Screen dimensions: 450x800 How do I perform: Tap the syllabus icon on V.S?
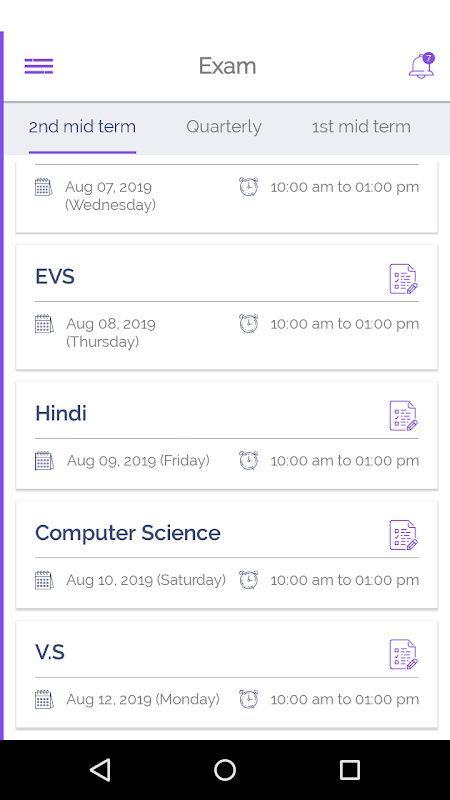point(404,654)
